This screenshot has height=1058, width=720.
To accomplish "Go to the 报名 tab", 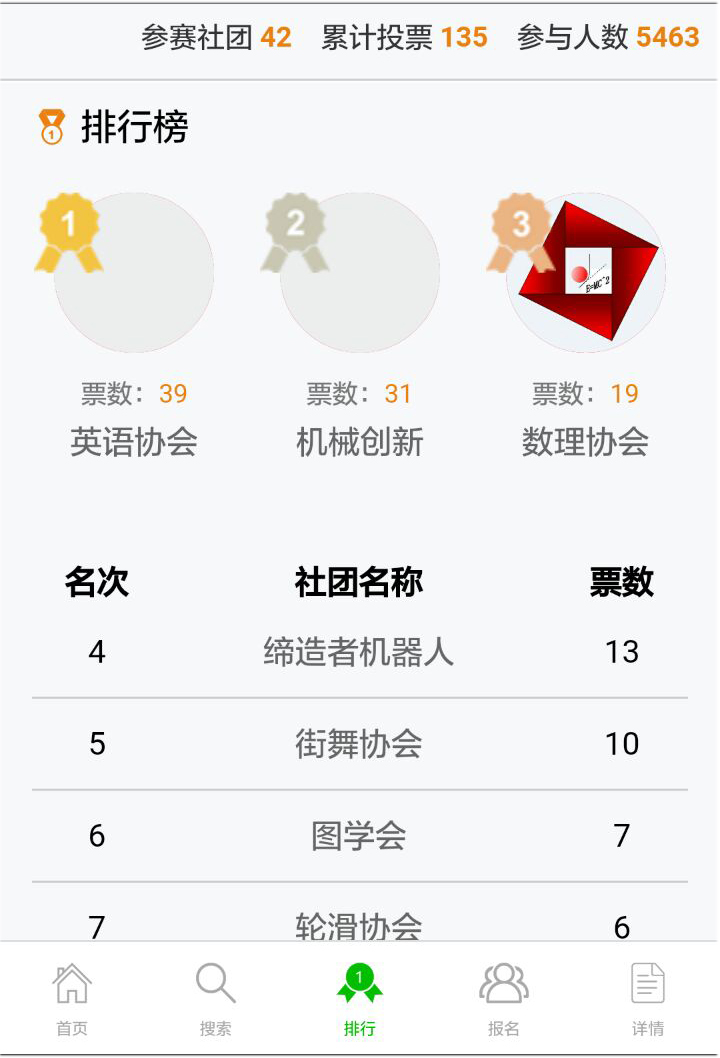I will [504, 998].
